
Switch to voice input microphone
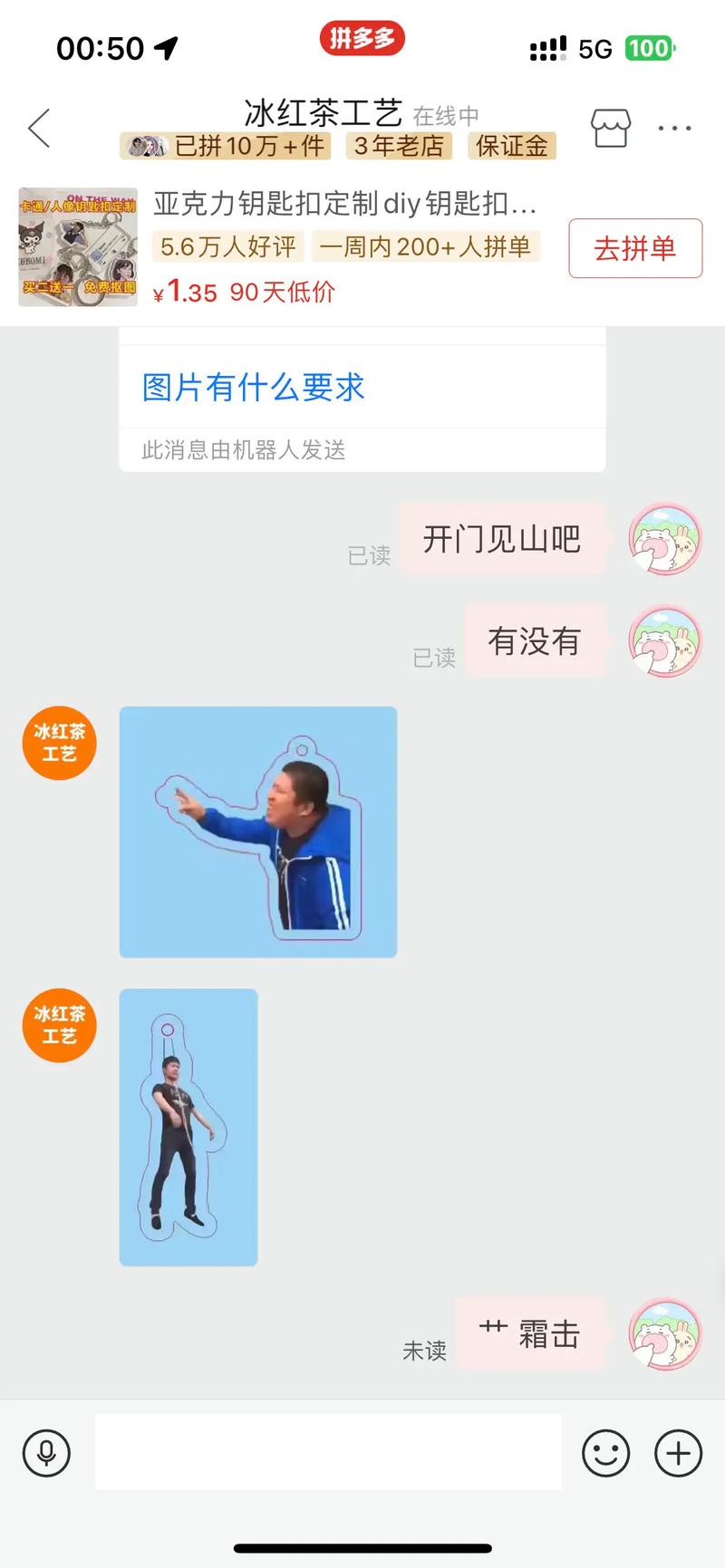click(x=46, y=1453)
